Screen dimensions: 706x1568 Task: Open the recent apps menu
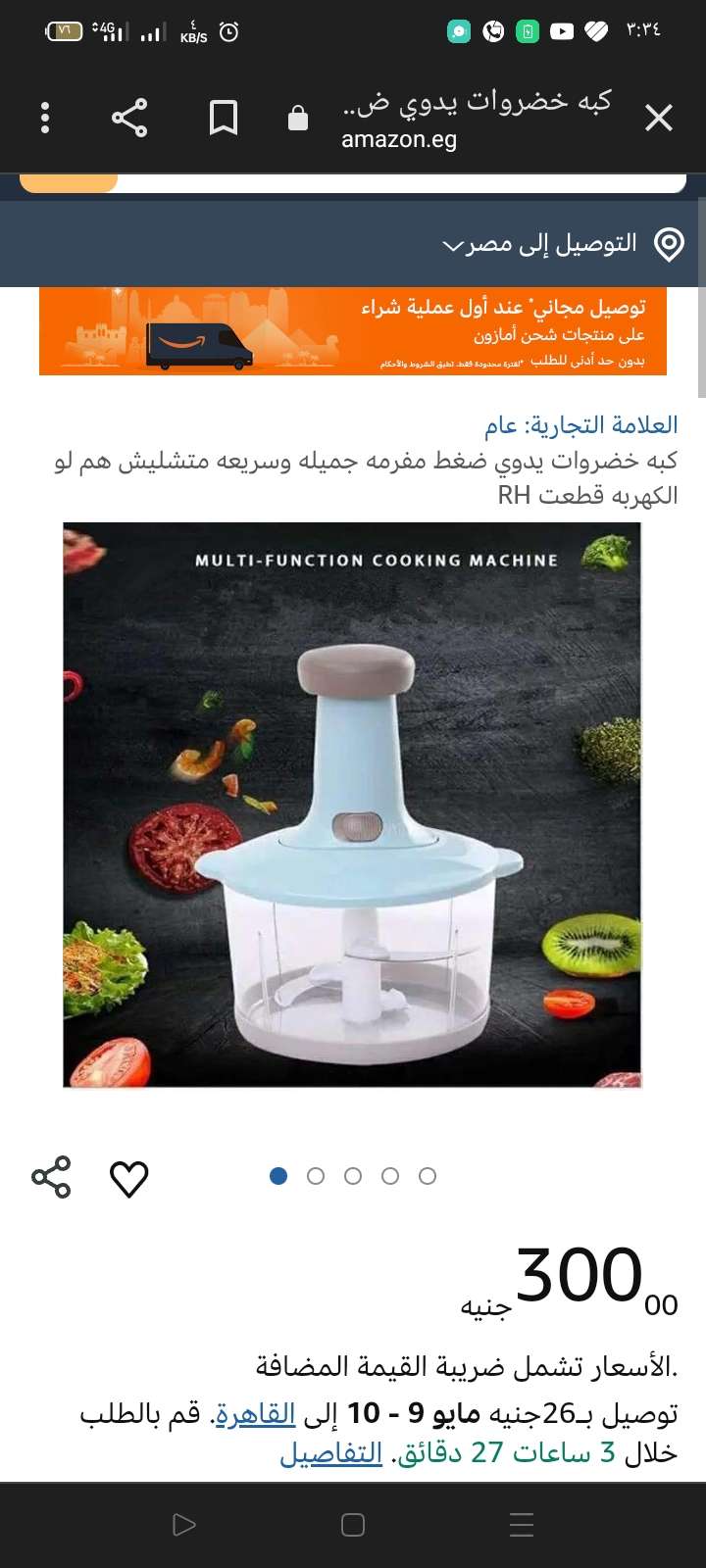[x=522, y=1525]
